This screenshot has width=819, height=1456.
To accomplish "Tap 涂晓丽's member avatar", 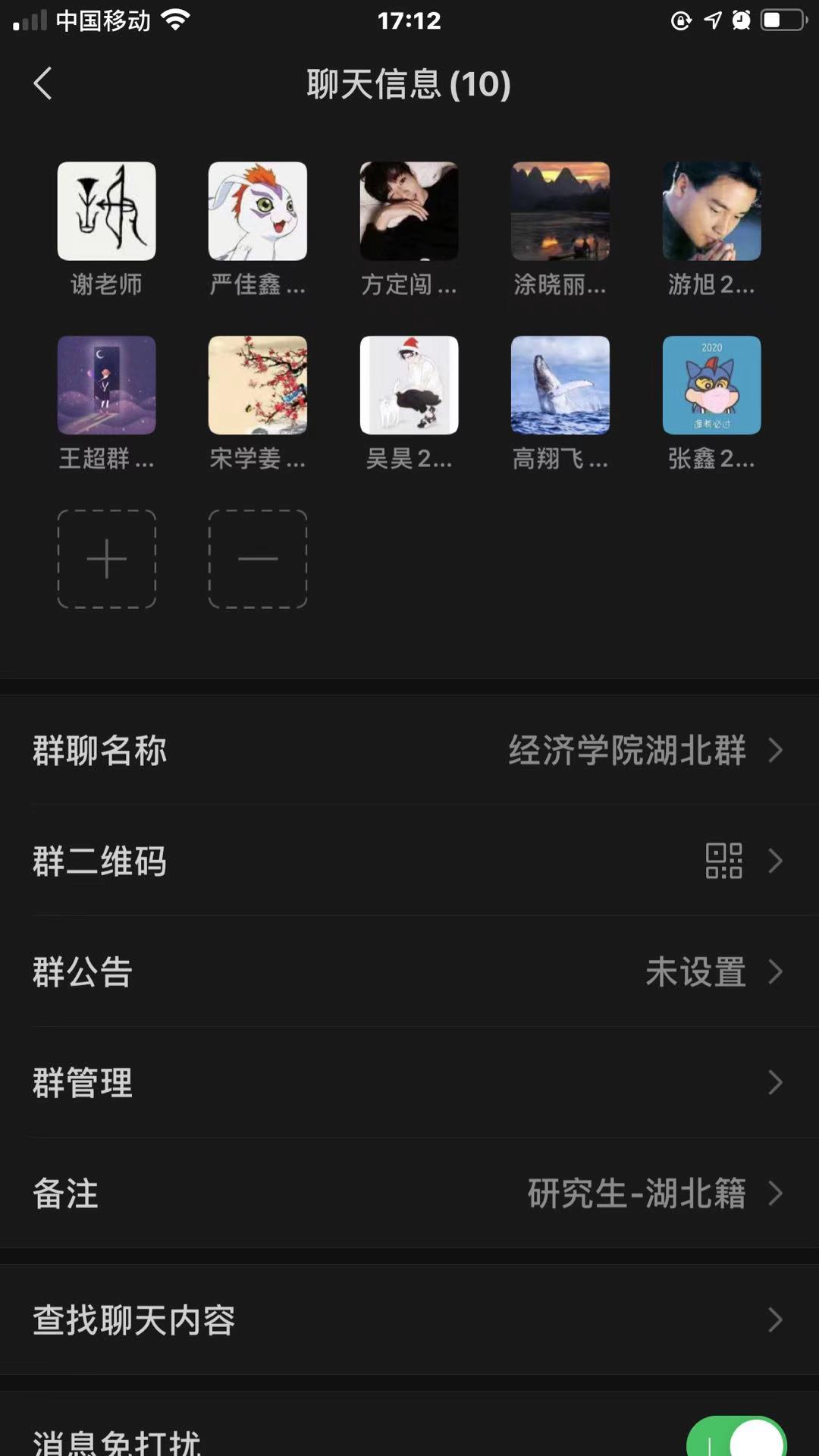I will [560, 211].
